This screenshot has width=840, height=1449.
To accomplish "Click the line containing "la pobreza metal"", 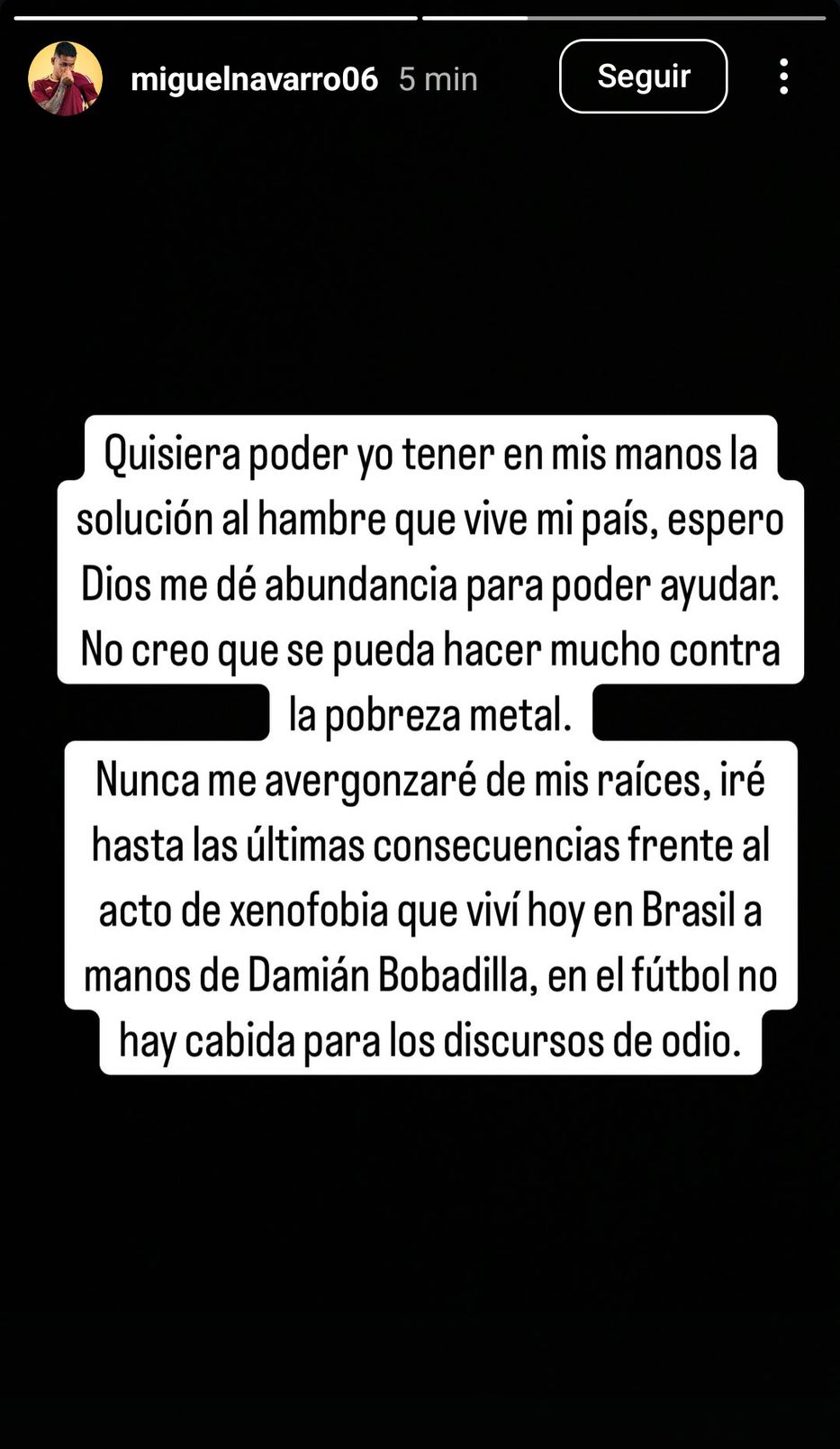I will click(430, 711).
